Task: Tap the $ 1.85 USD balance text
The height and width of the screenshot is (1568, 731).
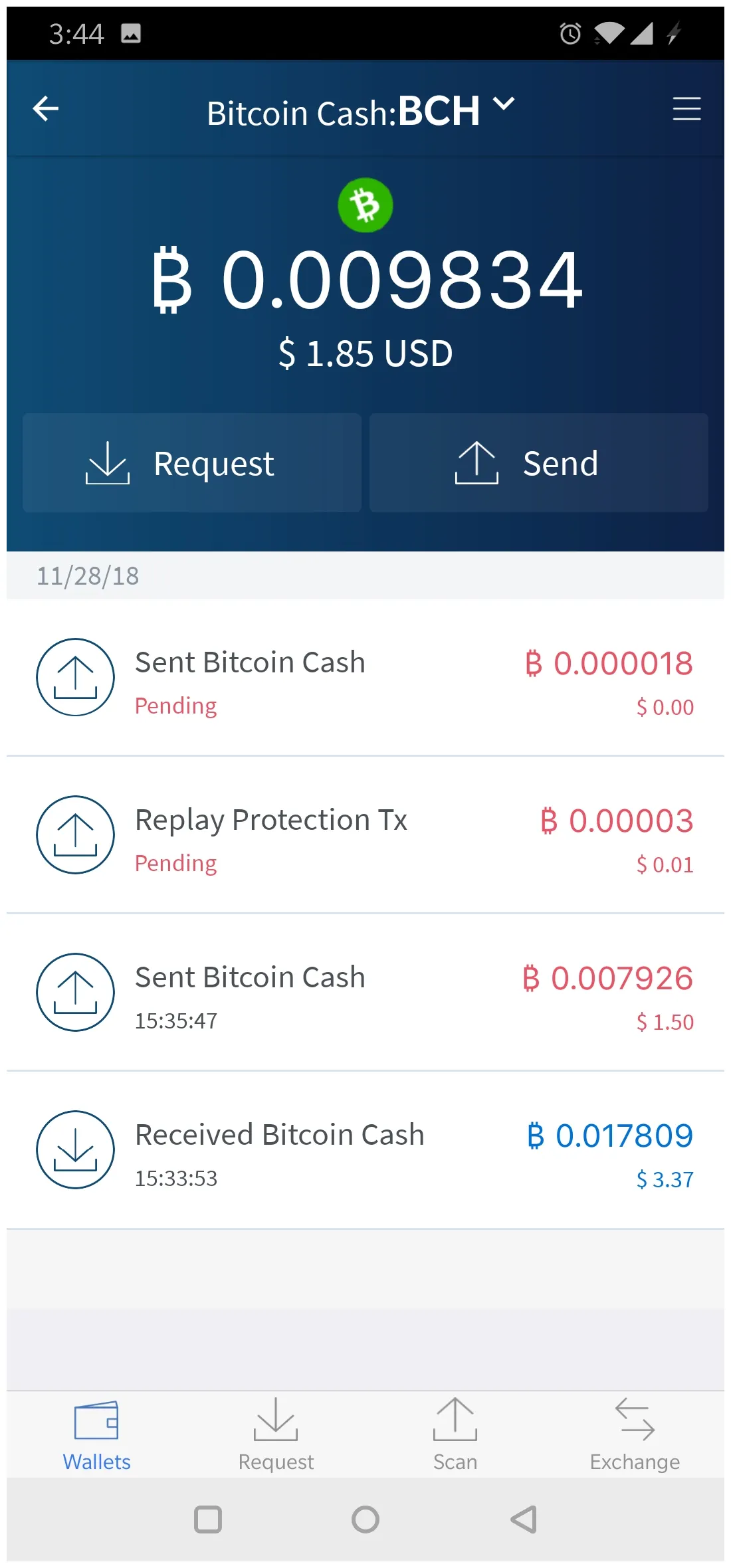Action: tap(365, 353)
